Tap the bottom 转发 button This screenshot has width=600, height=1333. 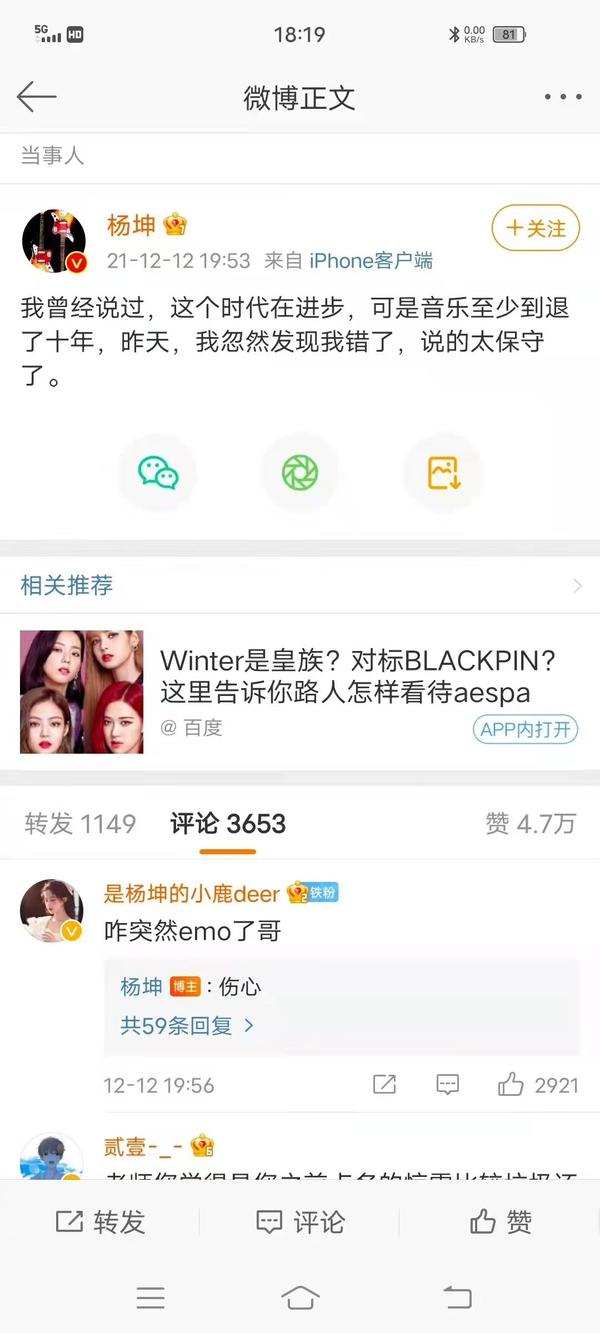(x=100, y=1221)
